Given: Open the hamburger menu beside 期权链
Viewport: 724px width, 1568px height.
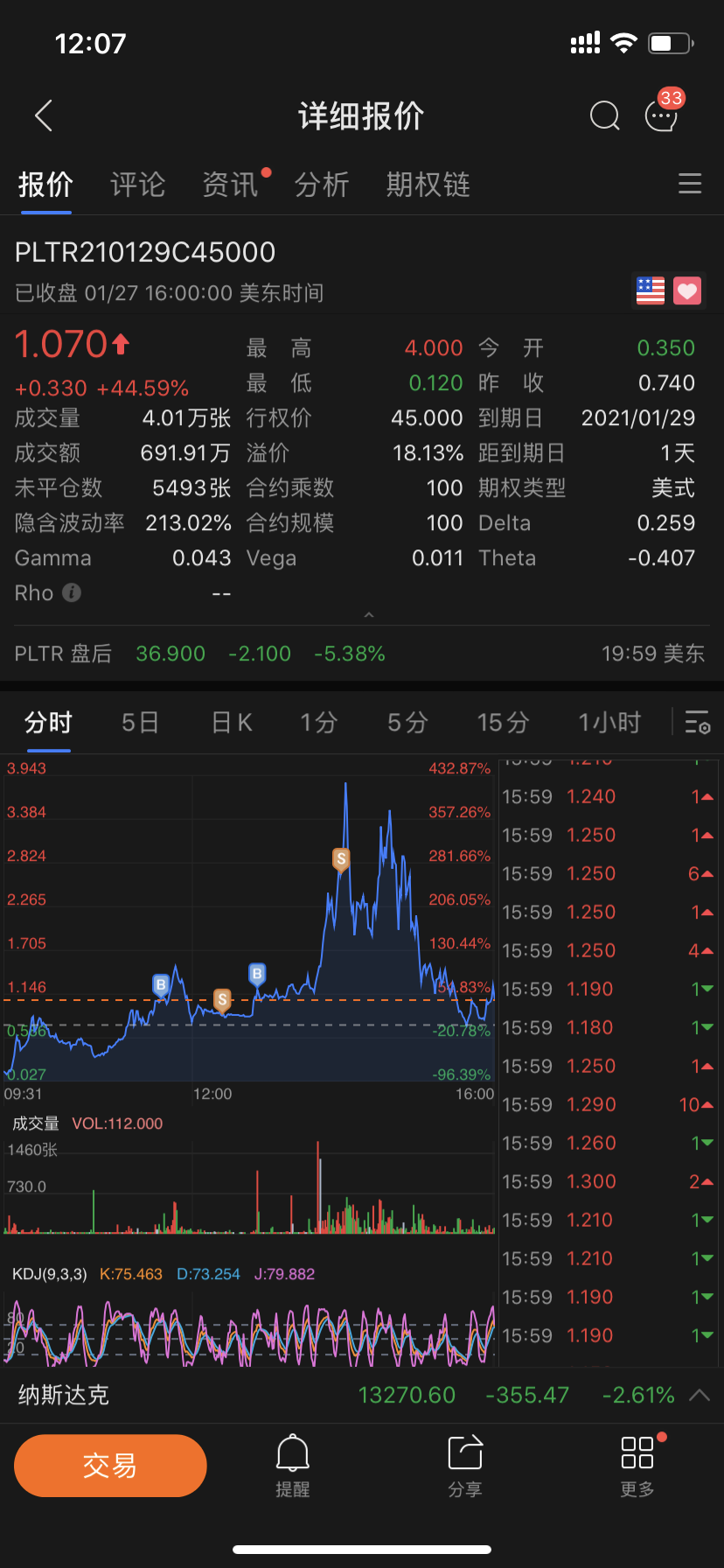Looking at the screenshot, I should coord(690,184).
